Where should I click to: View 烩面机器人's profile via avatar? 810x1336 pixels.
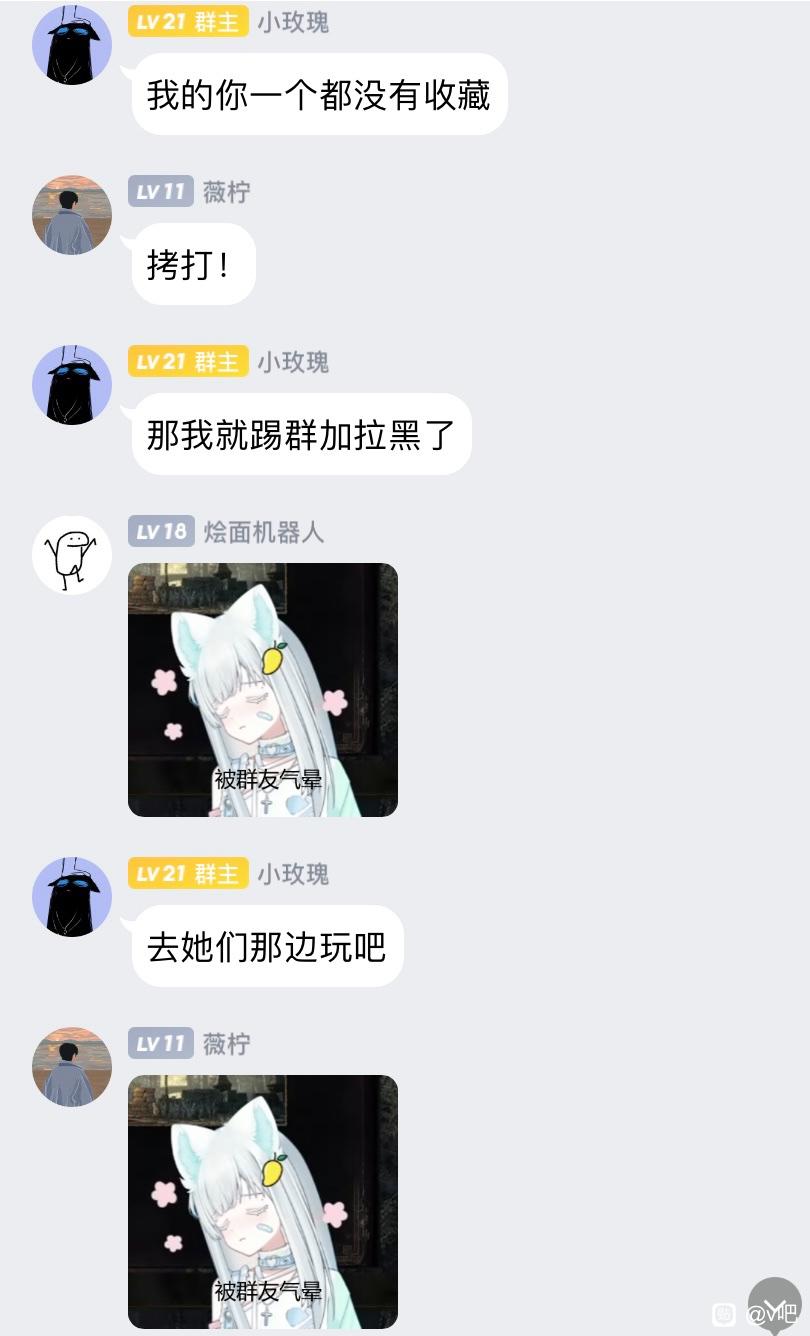coord(72,555)
